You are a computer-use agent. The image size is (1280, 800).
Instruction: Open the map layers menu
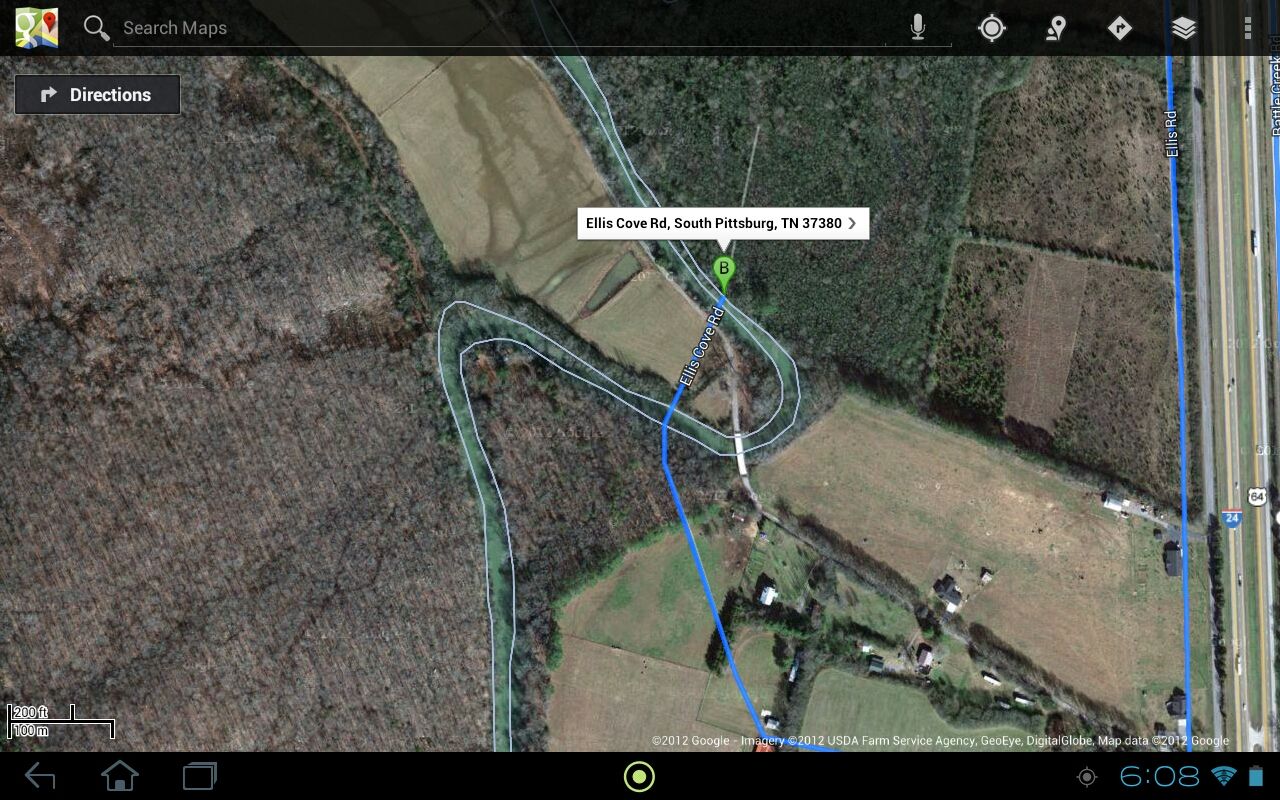point(1184,28)
